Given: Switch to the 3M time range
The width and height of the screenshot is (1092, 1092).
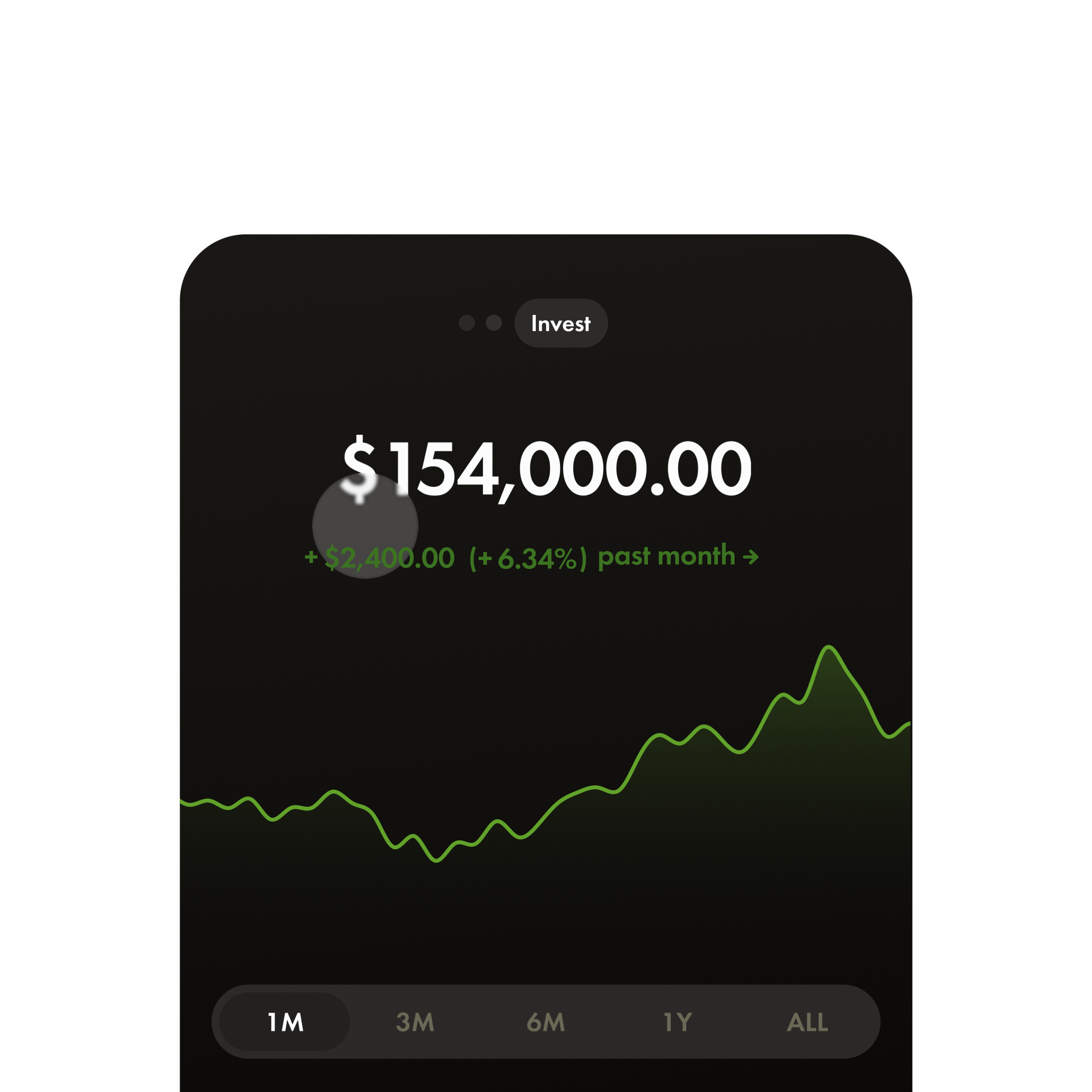Looking at the screenshot, I should [x=415, y=1022].
